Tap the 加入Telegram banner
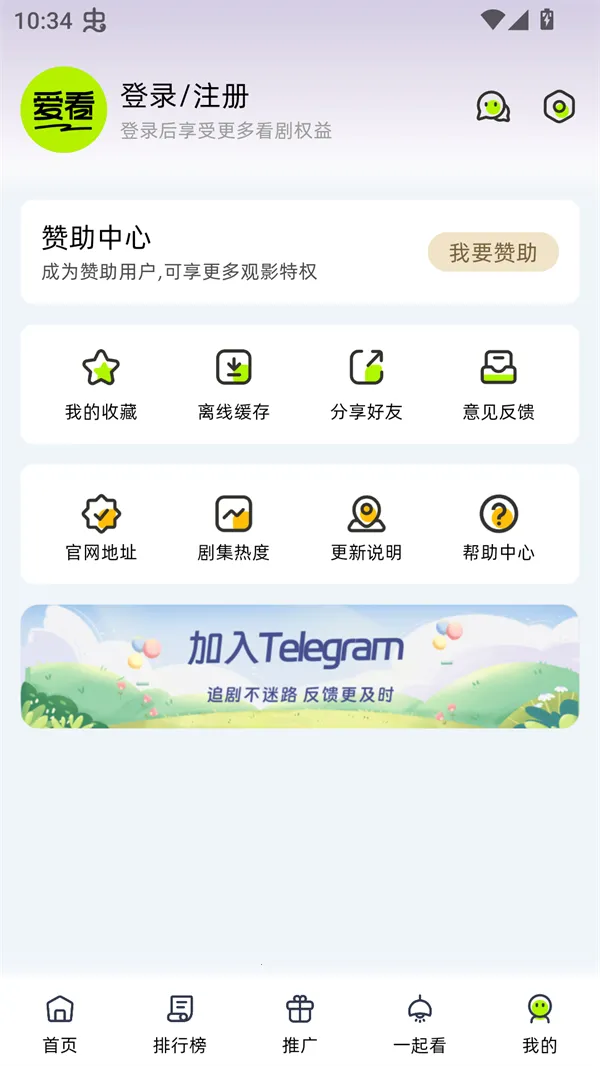This screenshot has width=600, height=1066. (300, 666)
